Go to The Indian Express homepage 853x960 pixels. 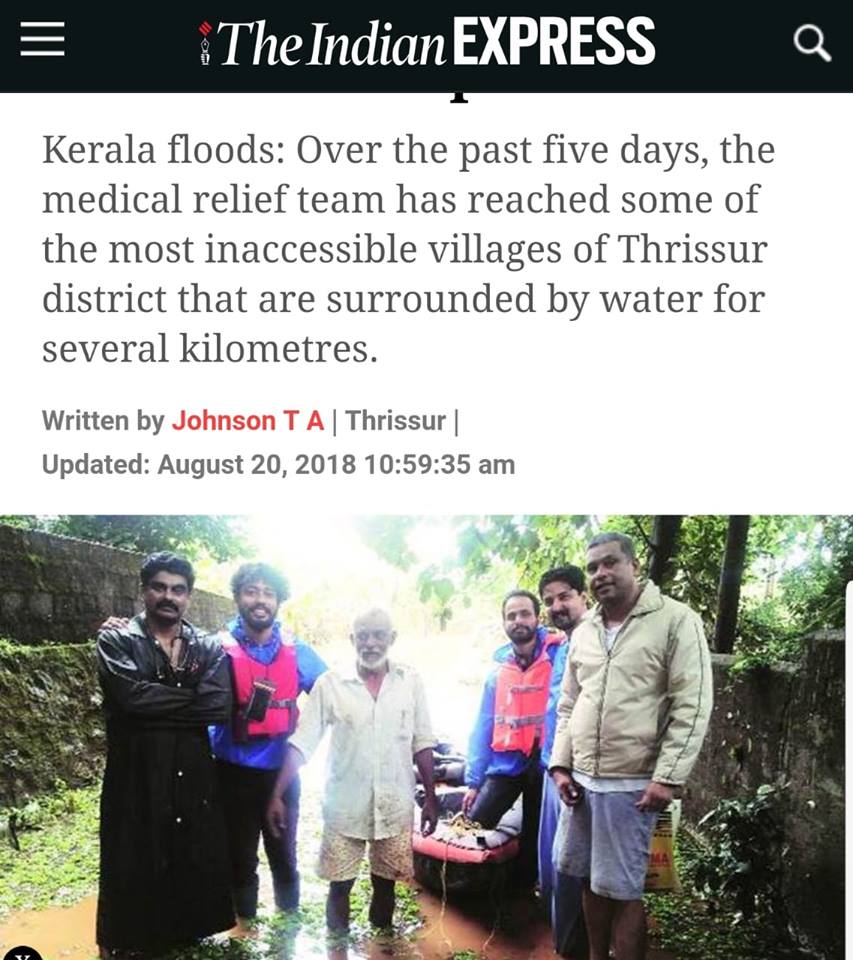point(427,42)
